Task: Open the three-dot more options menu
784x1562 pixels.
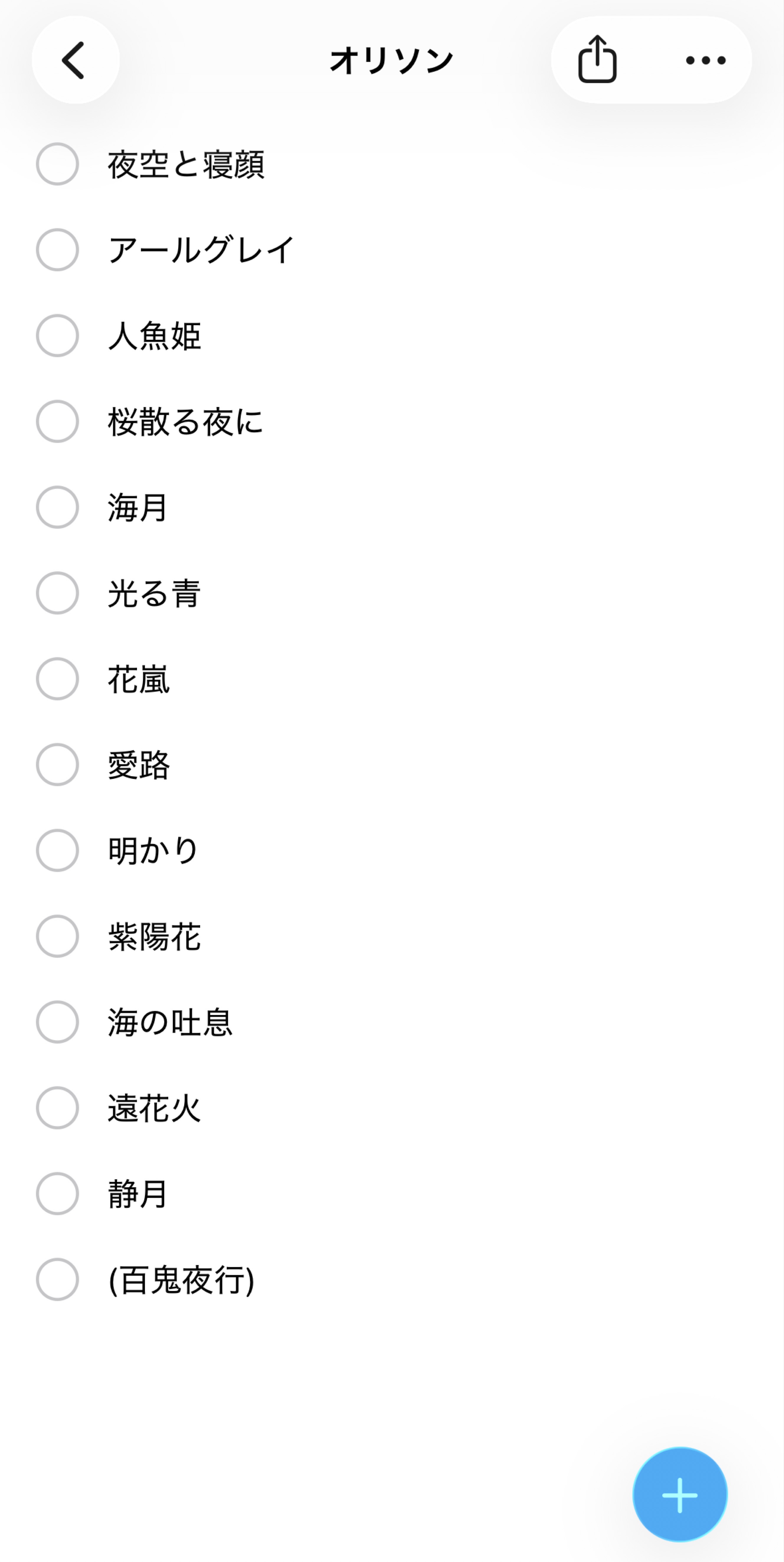Action: coord(705,60)
